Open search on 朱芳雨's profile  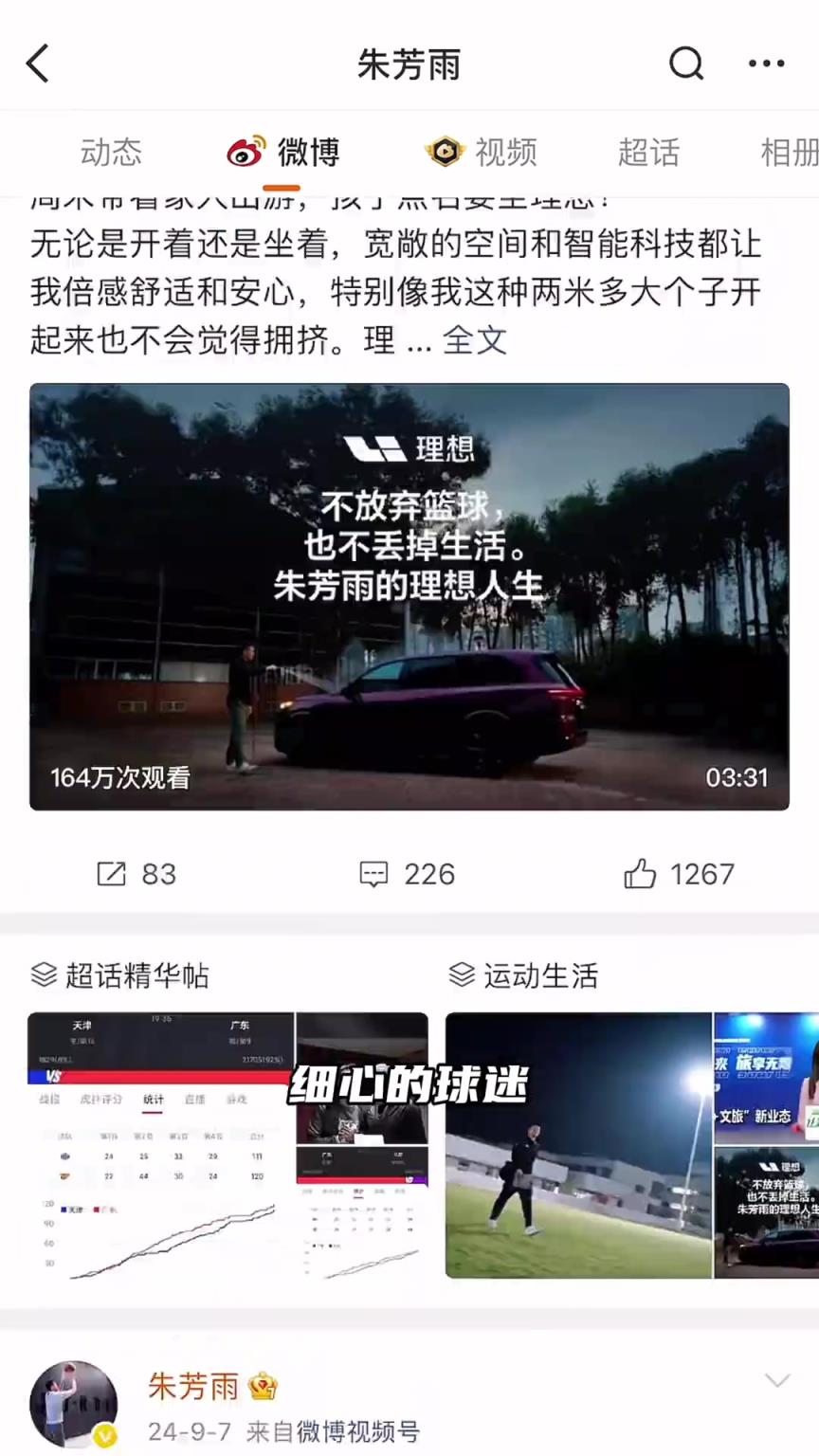tap(686, 64)
